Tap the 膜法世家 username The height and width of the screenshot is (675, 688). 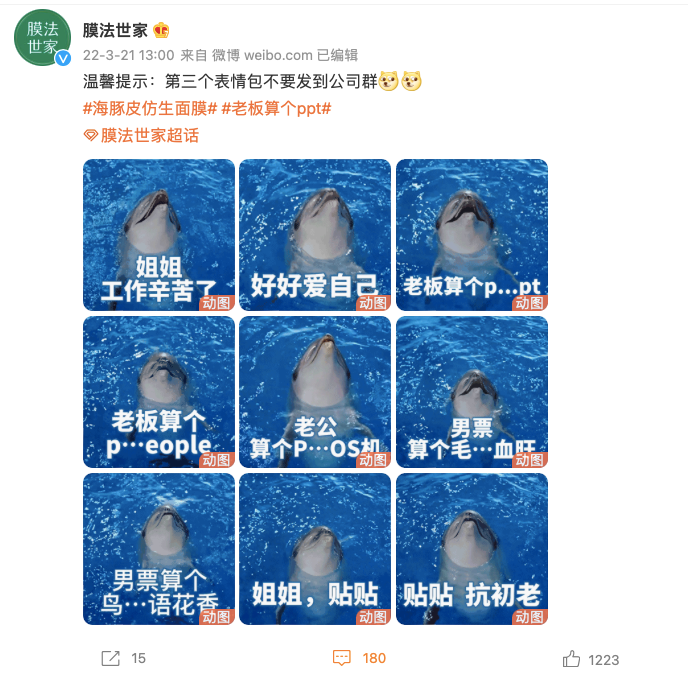click(x=115, y=30)
